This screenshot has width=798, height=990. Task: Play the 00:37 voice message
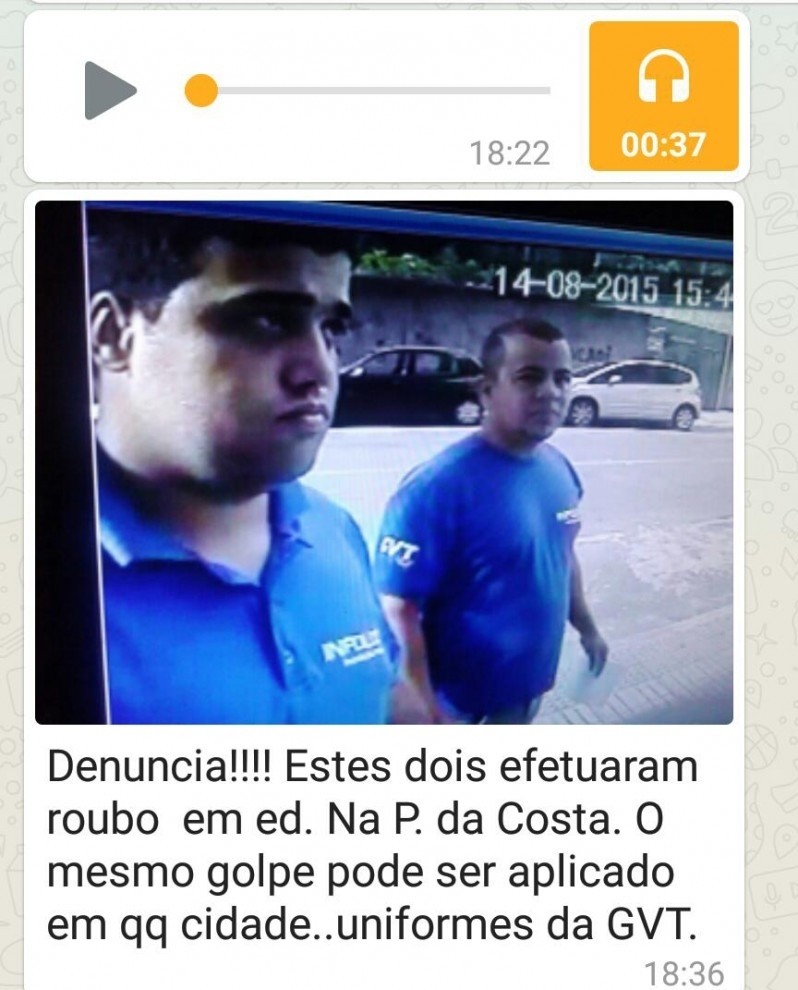[109, 90]
